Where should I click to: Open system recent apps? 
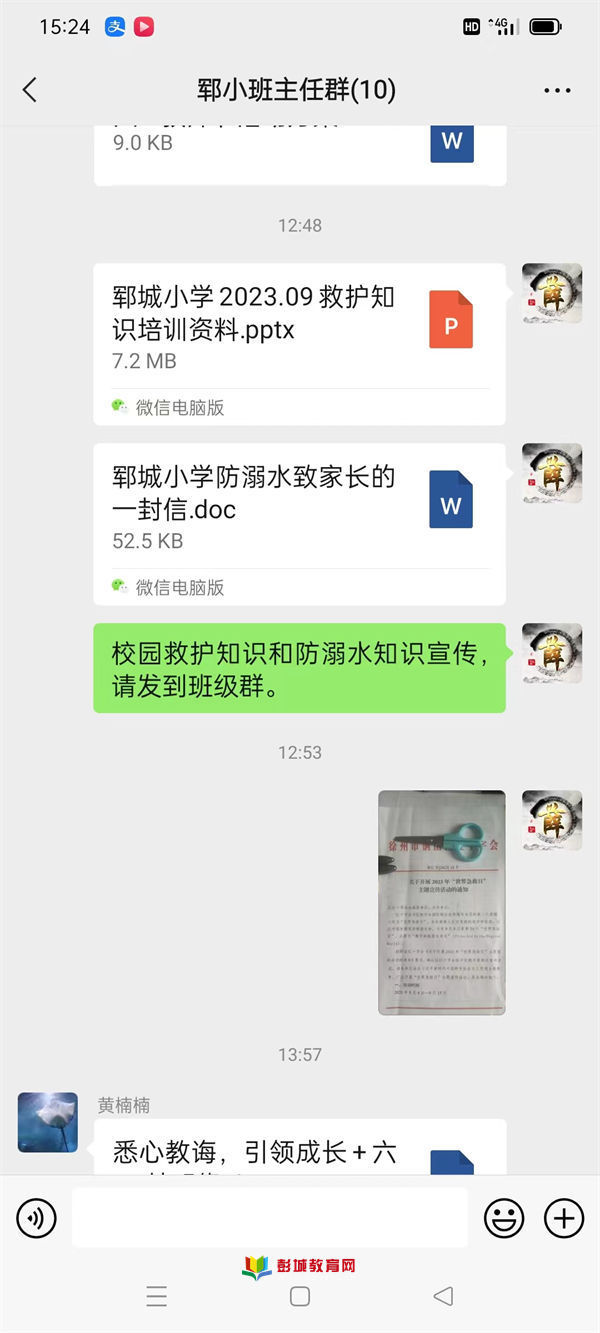pyautogui.click(x=157, y=1297)
